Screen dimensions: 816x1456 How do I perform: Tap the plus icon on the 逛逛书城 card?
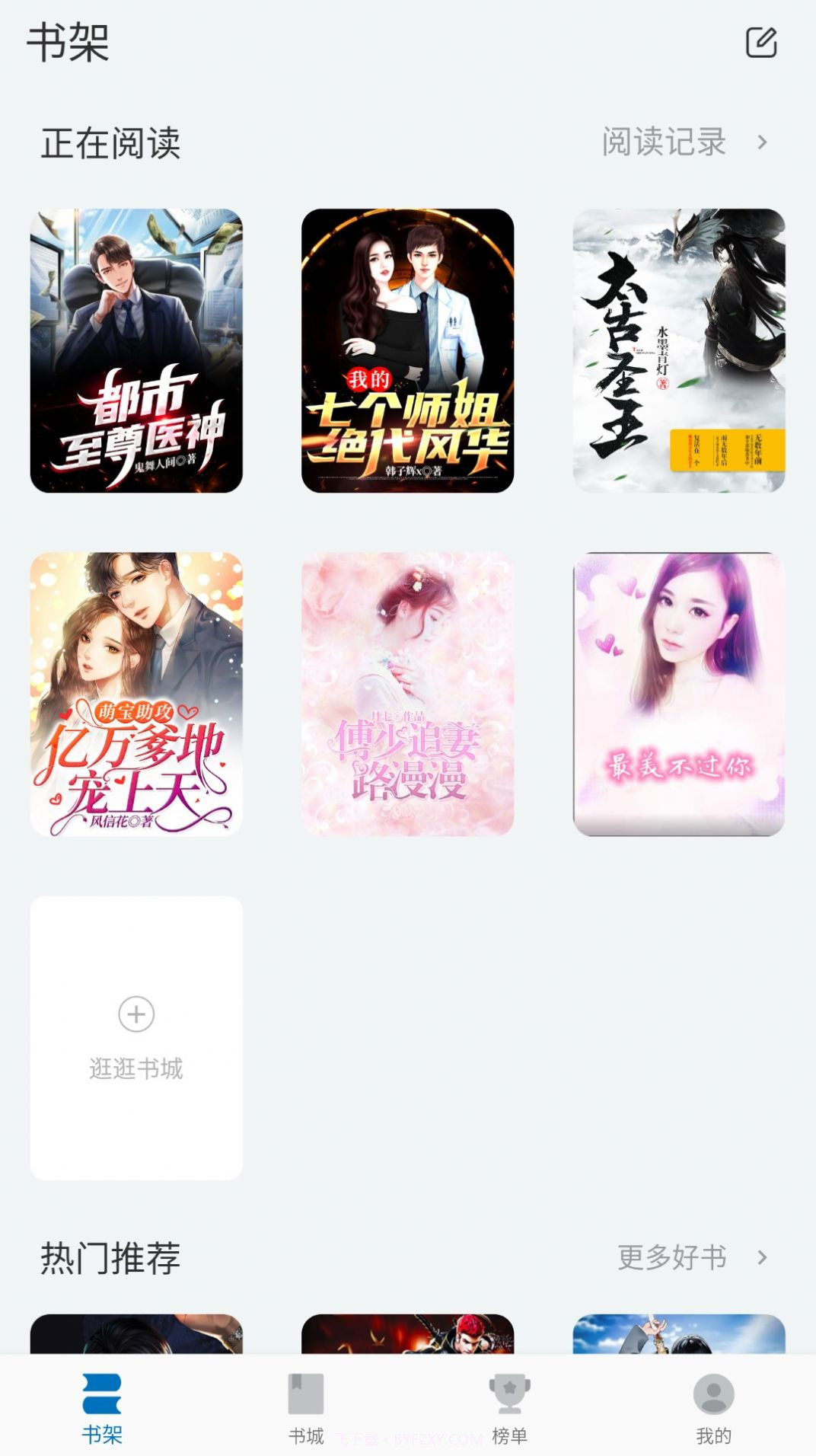click(x=135, y=1015)
